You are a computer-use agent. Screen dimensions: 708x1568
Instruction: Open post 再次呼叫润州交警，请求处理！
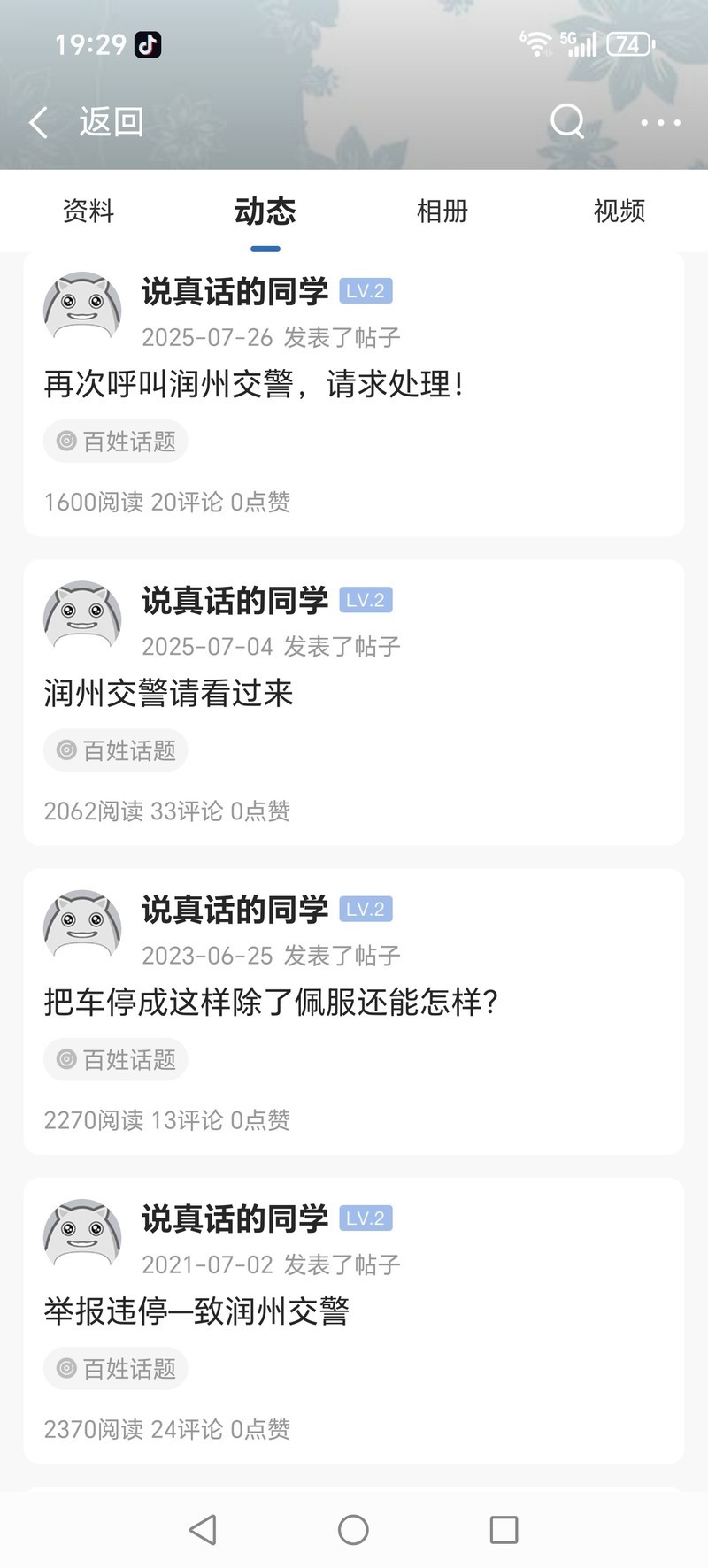[254, 384]
